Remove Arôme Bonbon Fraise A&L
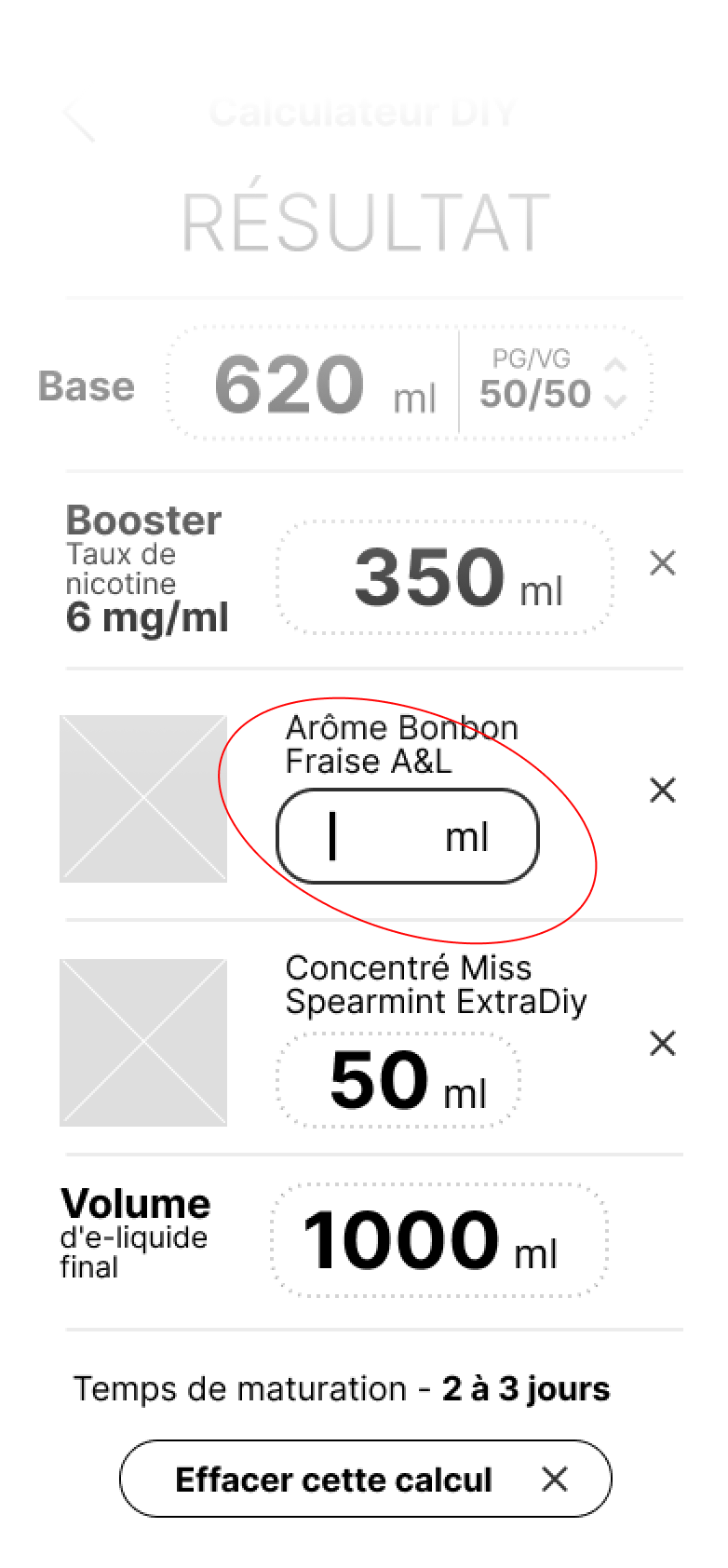 pyautogui.click(x=663, y=791)
